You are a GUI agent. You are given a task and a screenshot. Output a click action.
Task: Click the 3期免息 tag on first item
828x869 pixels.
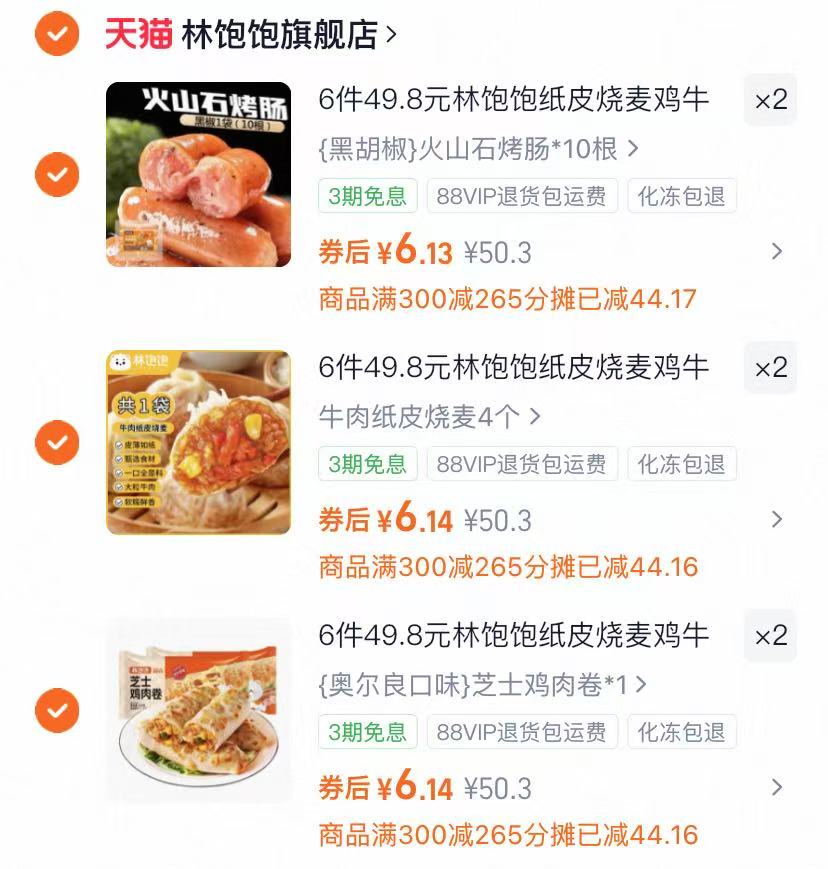click(368, 196)
